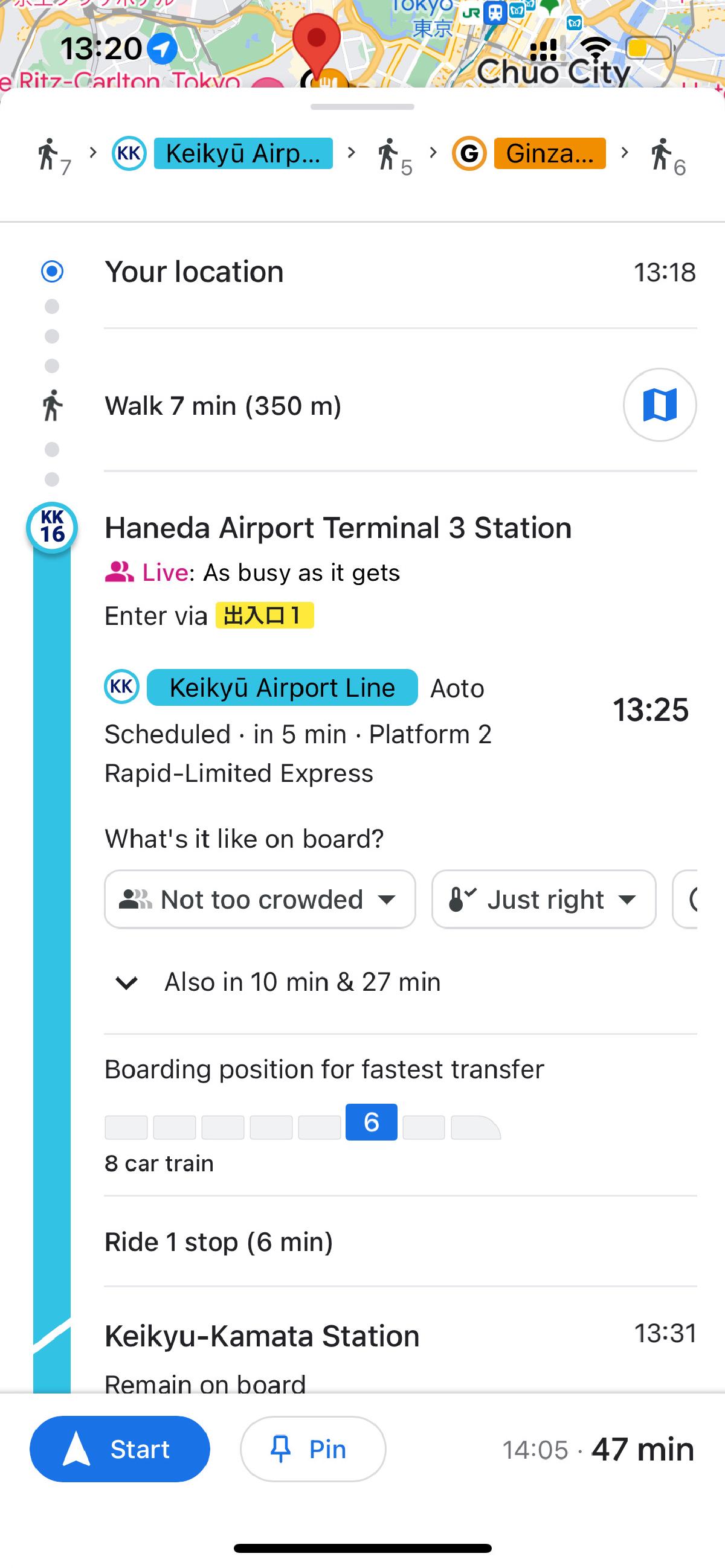Open the Just right temperature dropdown
The image size is (725, 1568).
[544, 899]
